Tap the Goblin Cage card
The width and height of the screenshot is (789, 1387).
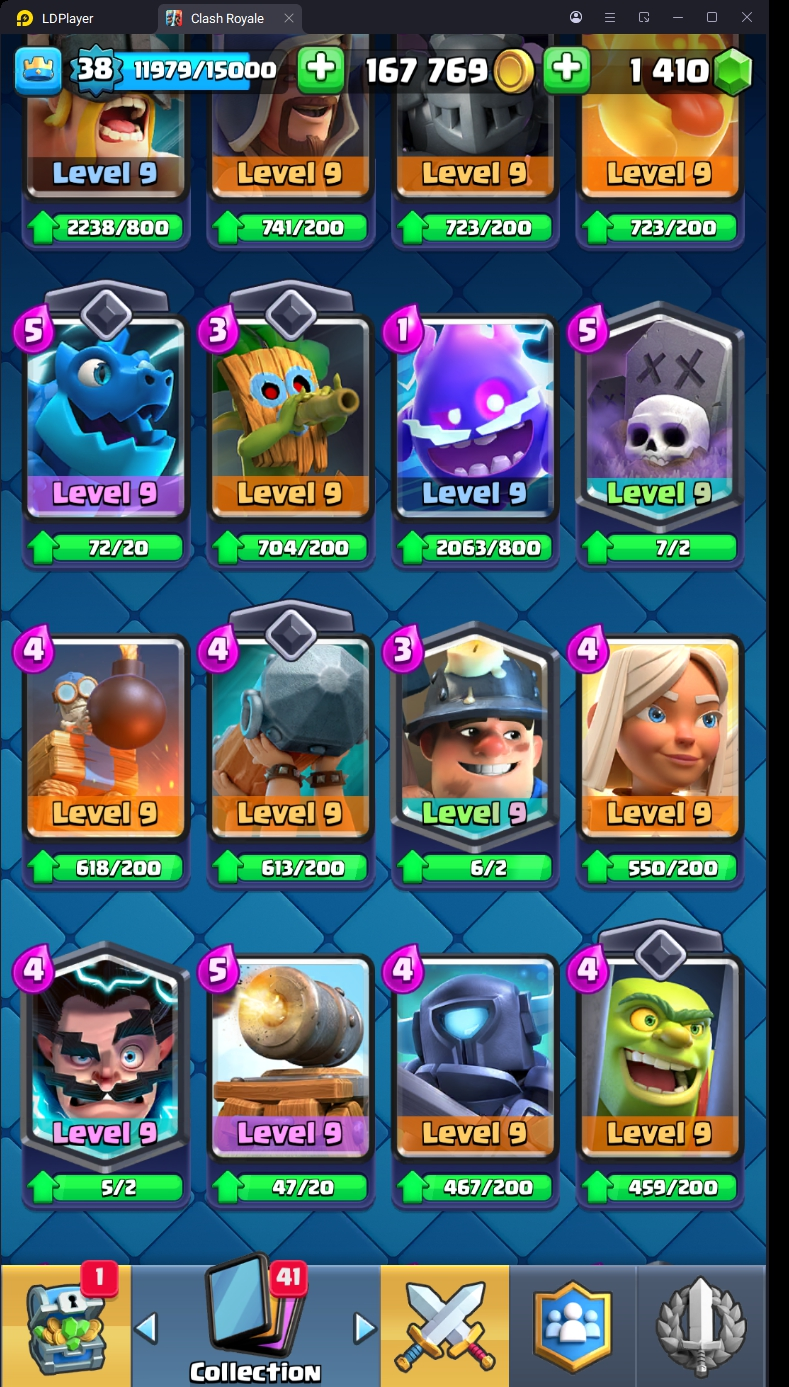tap(660, 1060)
